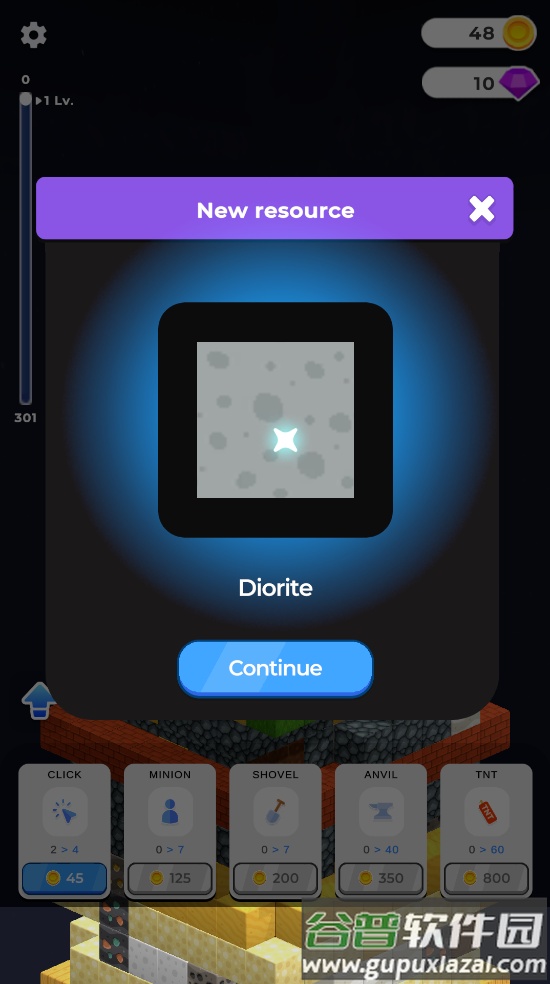Purchase the MINION upgrade for 125
This screenshot has height=984, width=550.
click(170, 878)
